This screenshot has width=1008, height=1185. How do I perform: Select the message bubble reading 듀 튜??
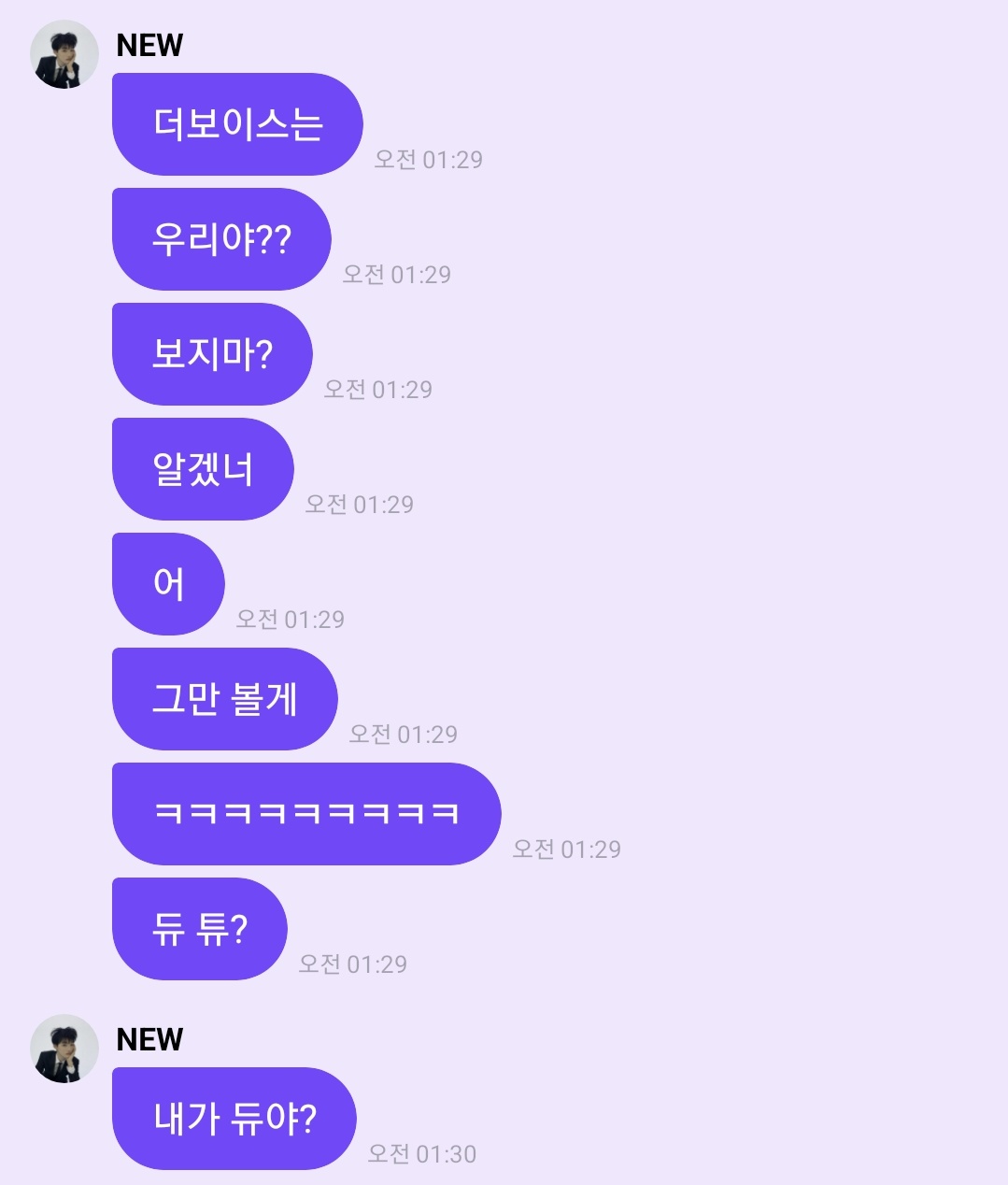point(199,929)
